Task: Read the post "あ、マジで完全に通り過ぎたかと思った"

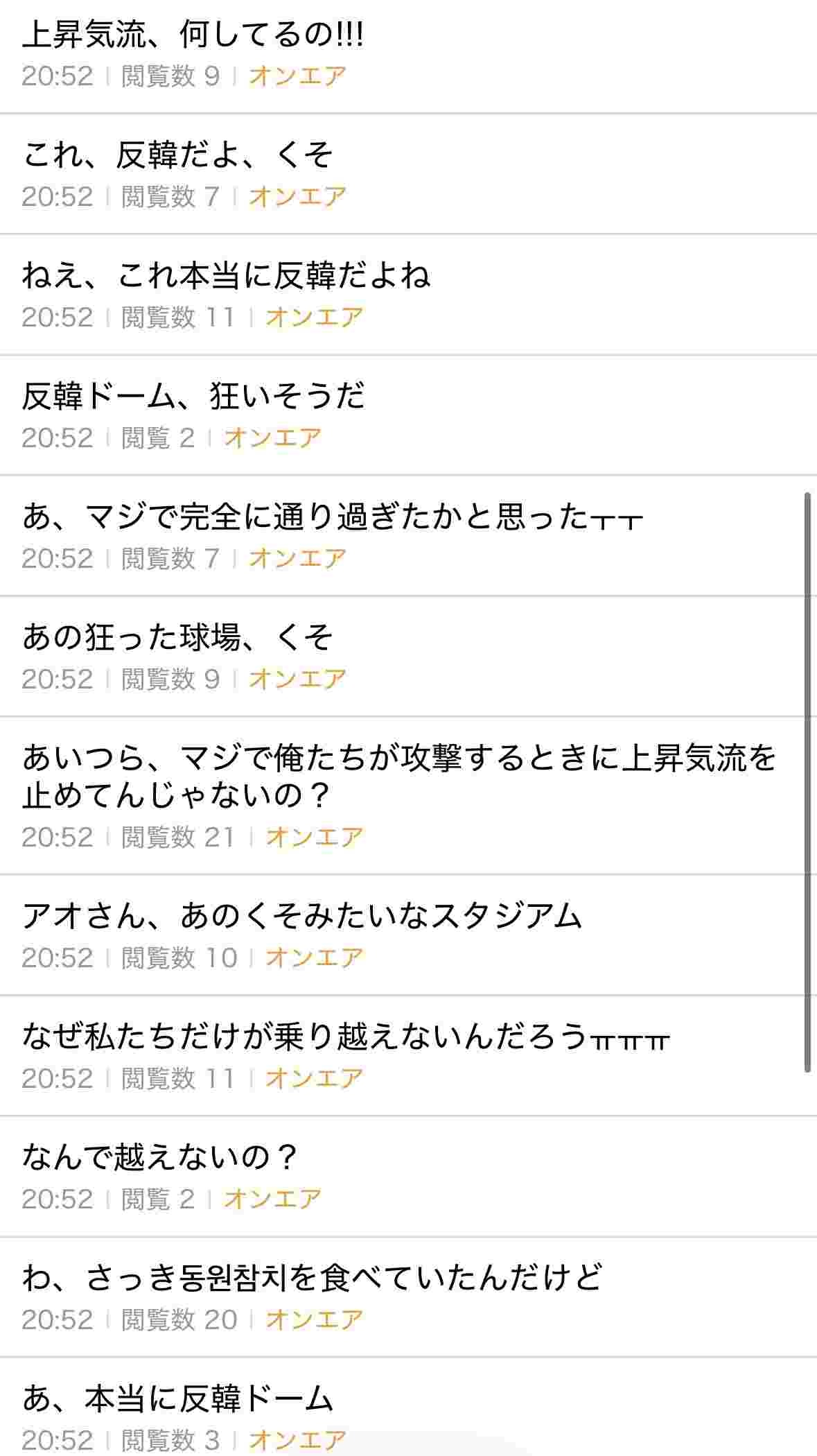Action: point(333,517)
